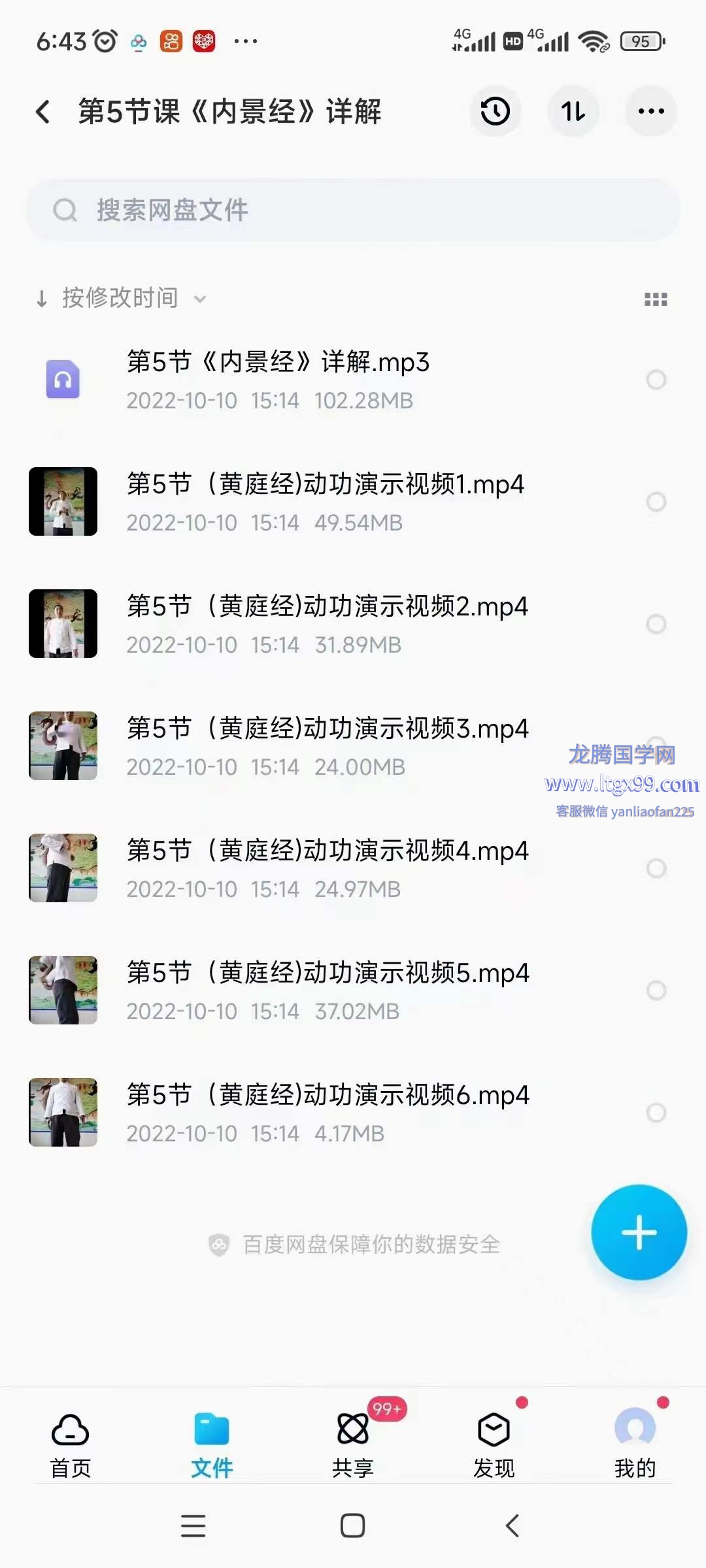This screenshot has height=1568, width=706.
Task: Open the recent history clock icon
Action: click(495, 111)
